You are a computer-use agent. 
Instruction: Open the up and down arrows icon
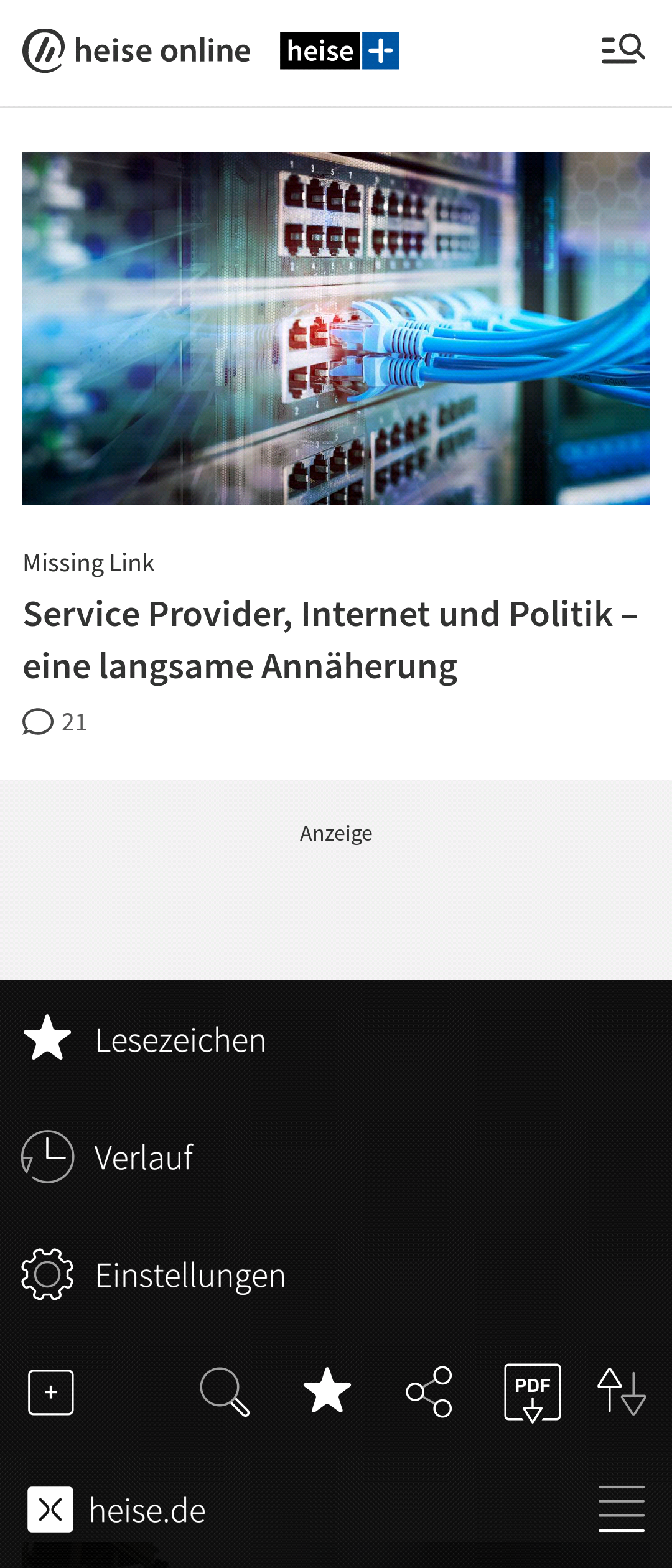click(x=622, y=1392)
